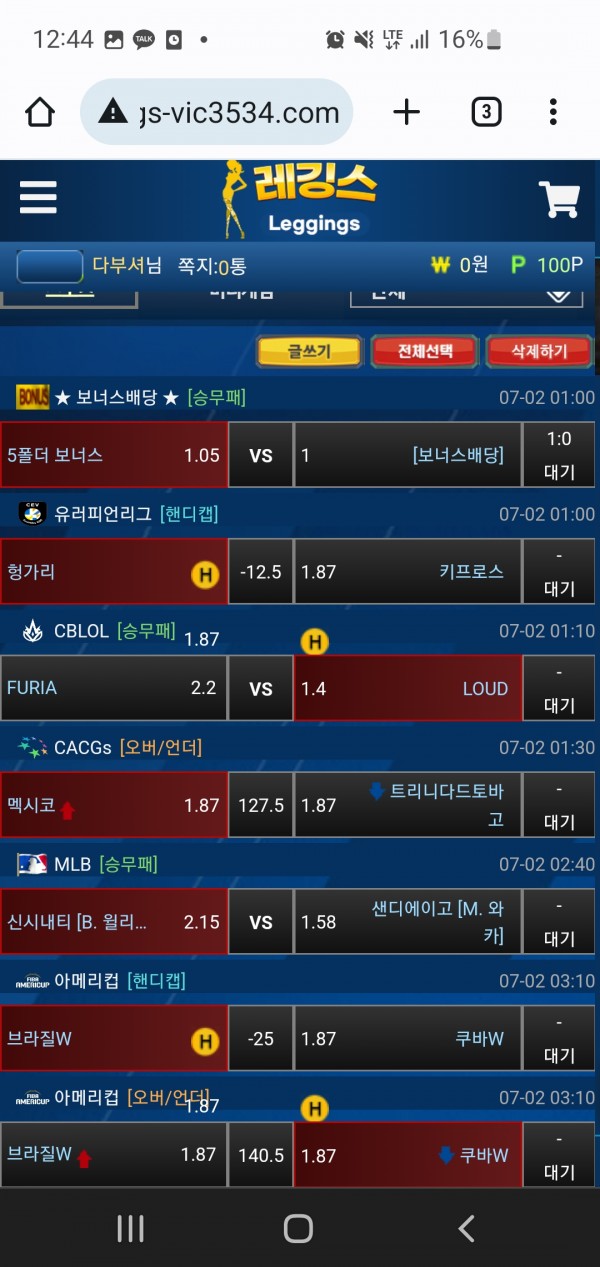Viewport: 600px width, 1267px height.
Task: Open the shopping cart
Action: [x=559, y=199]
